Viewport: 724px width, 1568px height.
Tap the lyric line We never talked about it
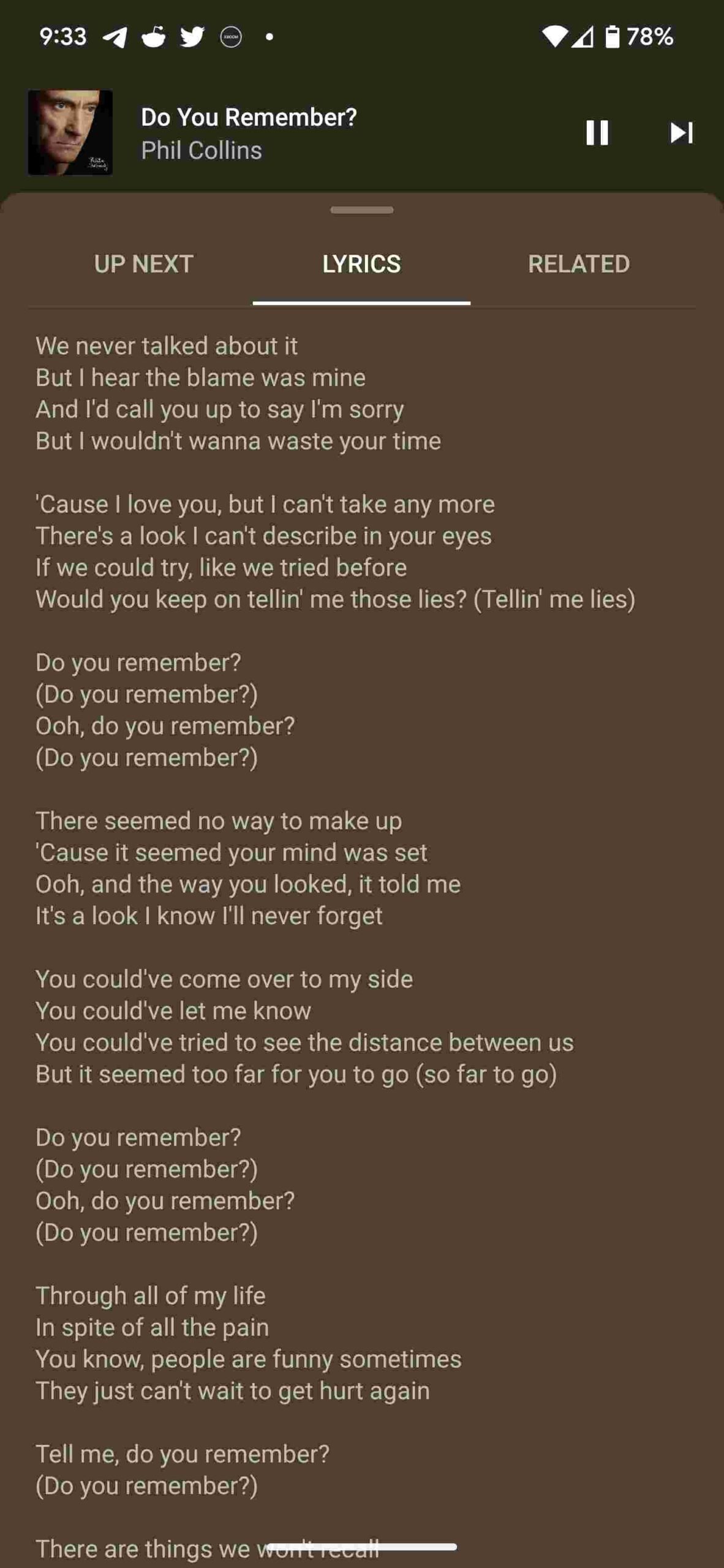(167, 345)
